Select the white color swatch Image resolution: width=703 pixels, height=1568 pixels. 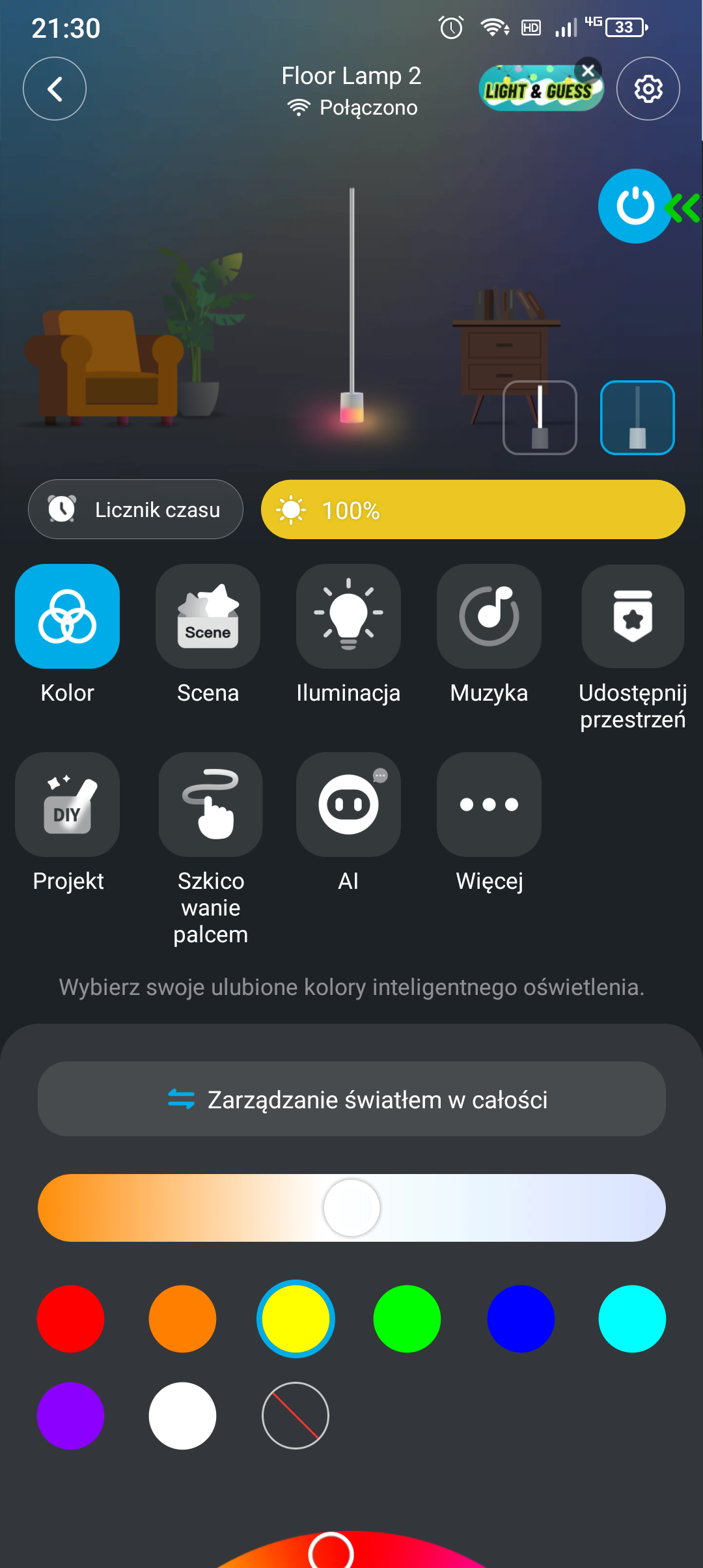pyautogui.click(x=182, y=1416)
